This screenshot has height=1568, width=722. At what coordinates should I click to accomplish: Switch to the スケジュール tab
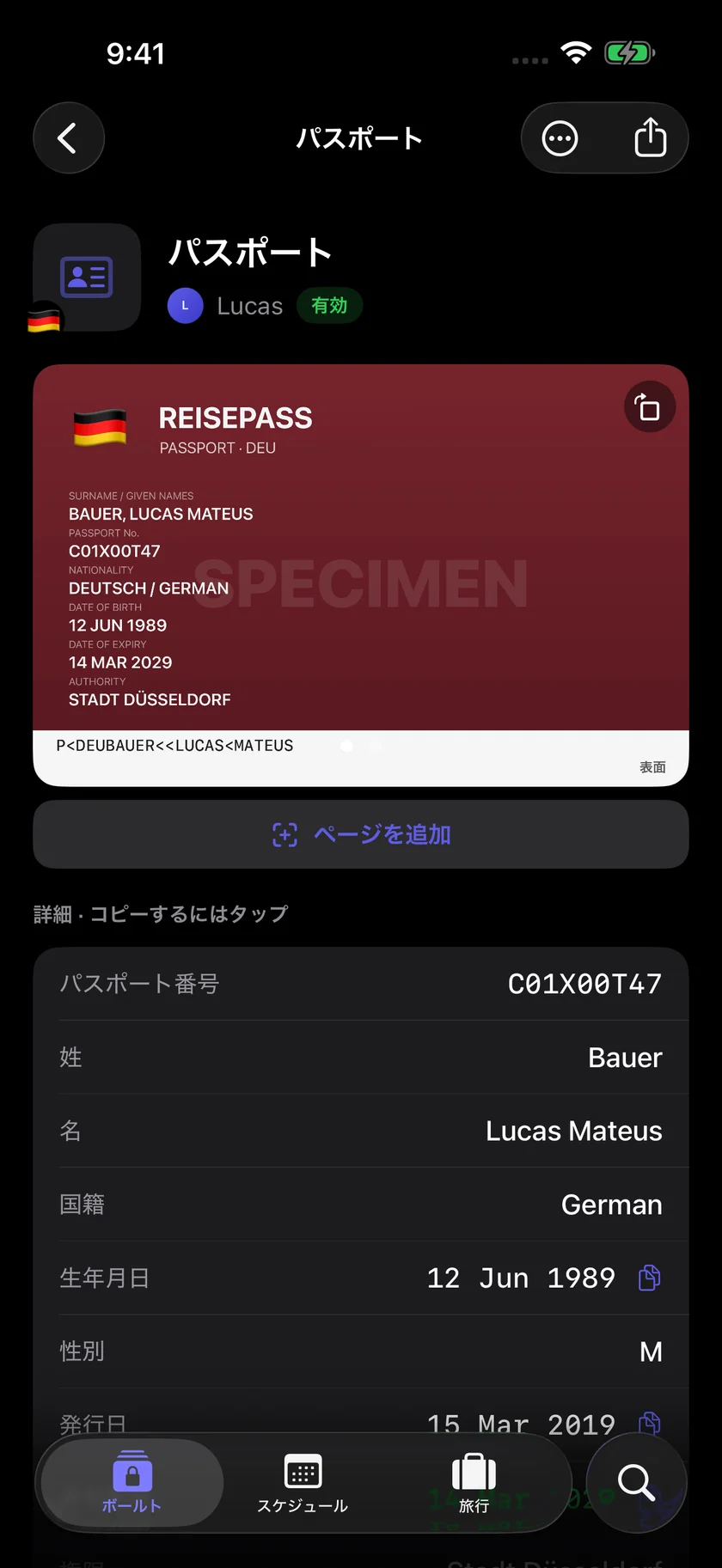303,1484
